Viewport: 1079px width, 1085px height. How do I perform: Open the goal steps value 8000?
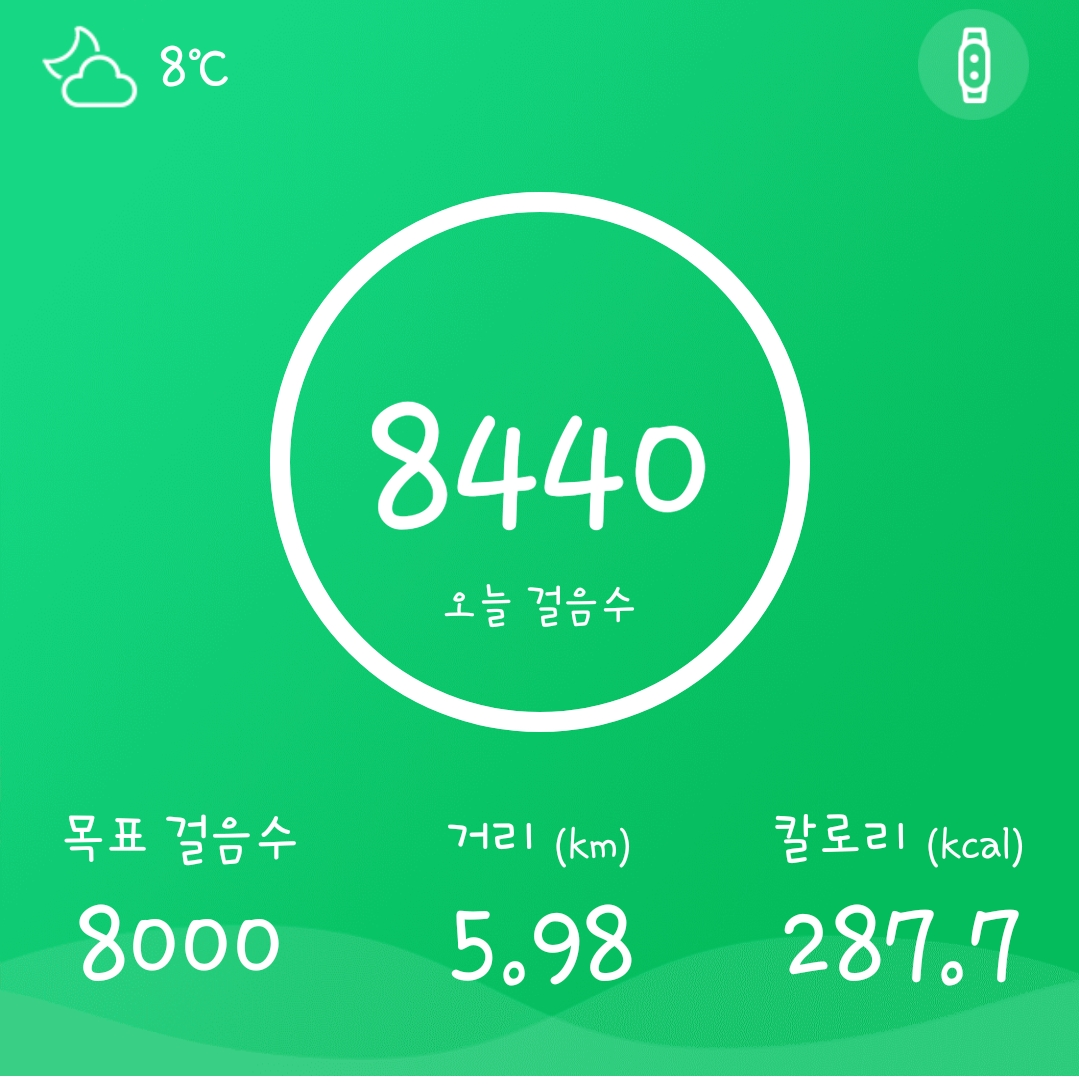[x=179, y=942]
